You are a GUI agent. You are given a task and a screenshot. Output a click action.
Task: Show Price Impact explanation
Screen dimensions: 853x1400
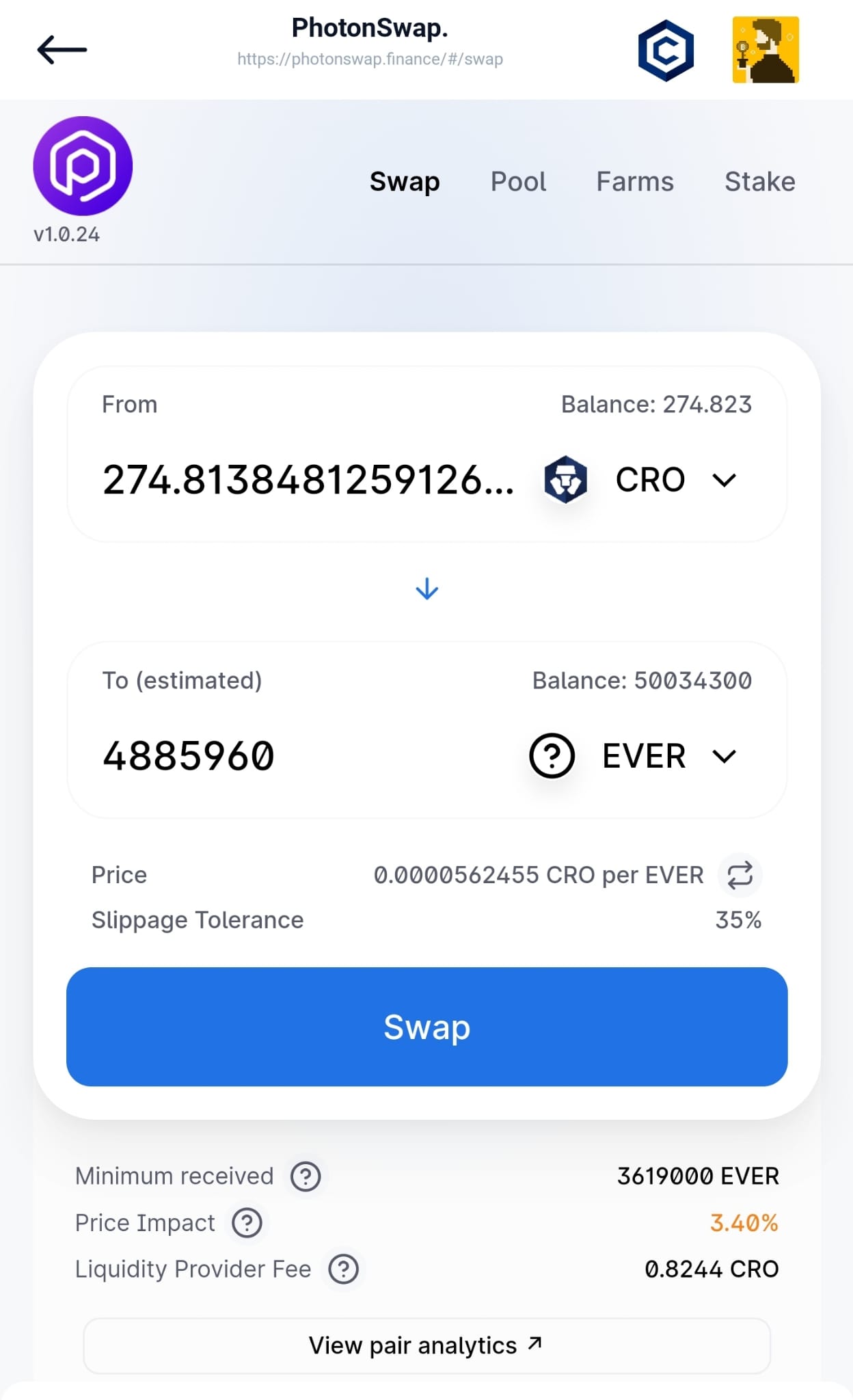(x=247, y=1223)
